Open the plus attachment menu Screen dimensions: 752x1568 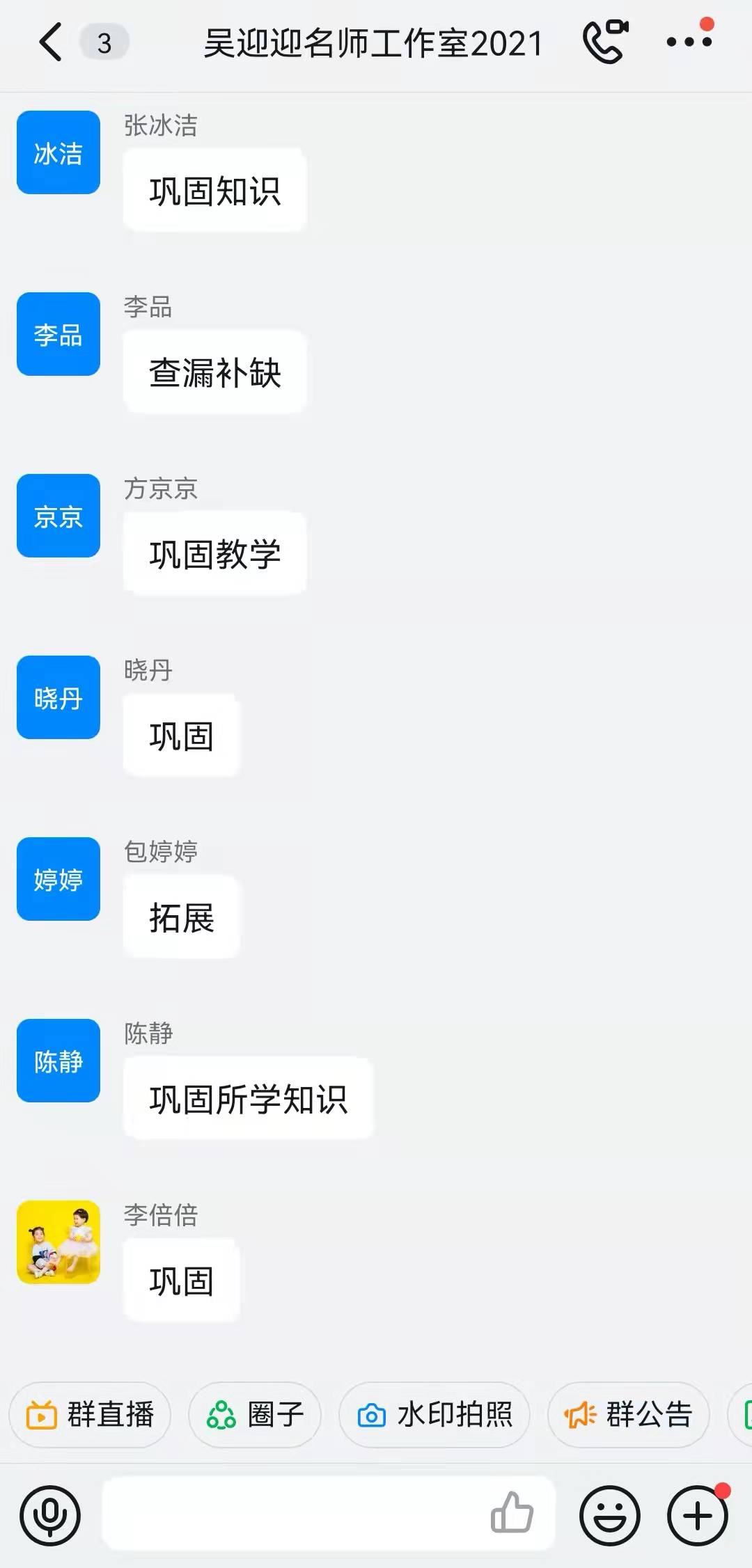point(698,1516)
